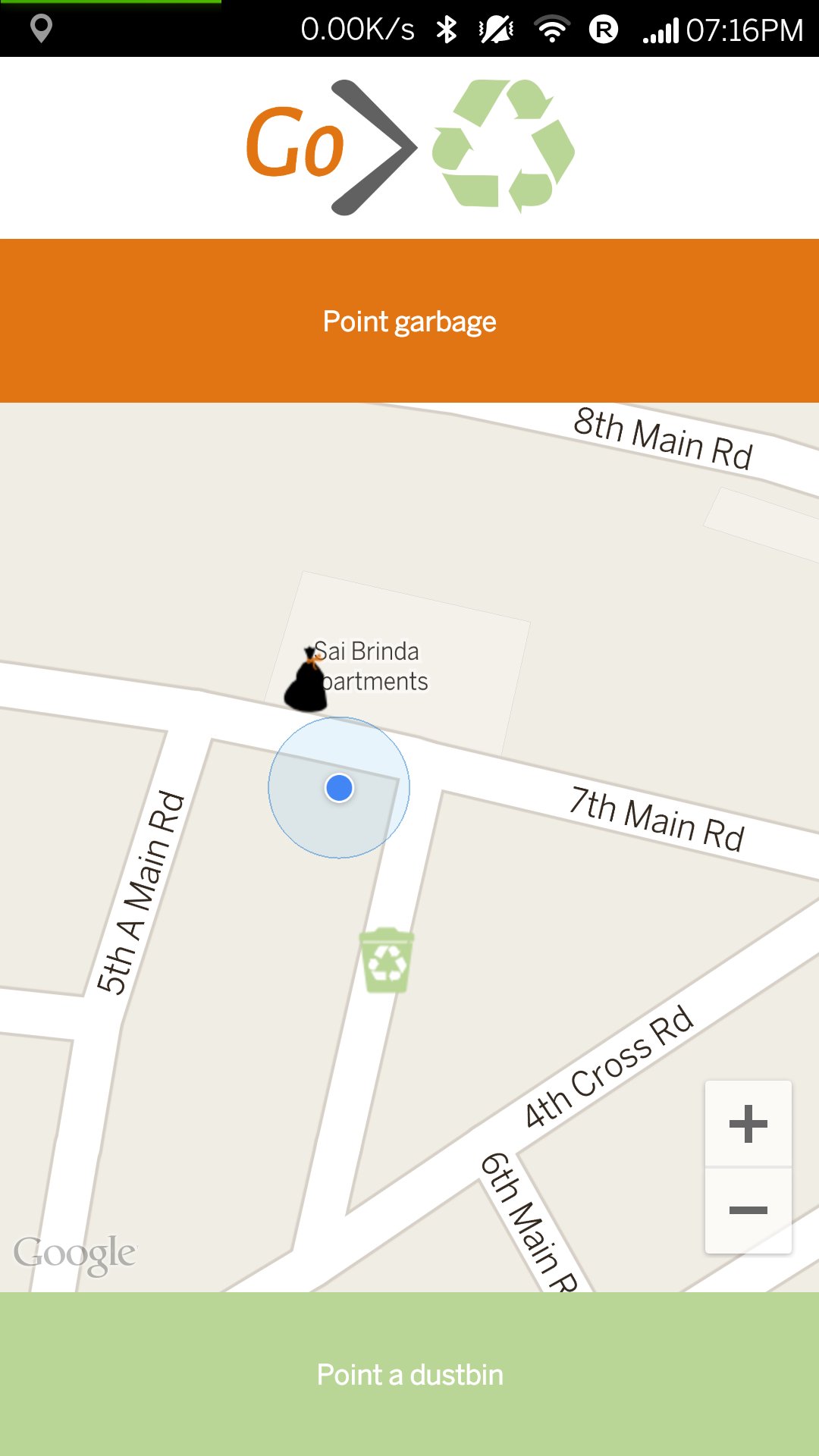Image resolution: width=819 pixels, height=1456 pixels.
Task: Click the blue current location dot
Action: [x=340, y=789]
